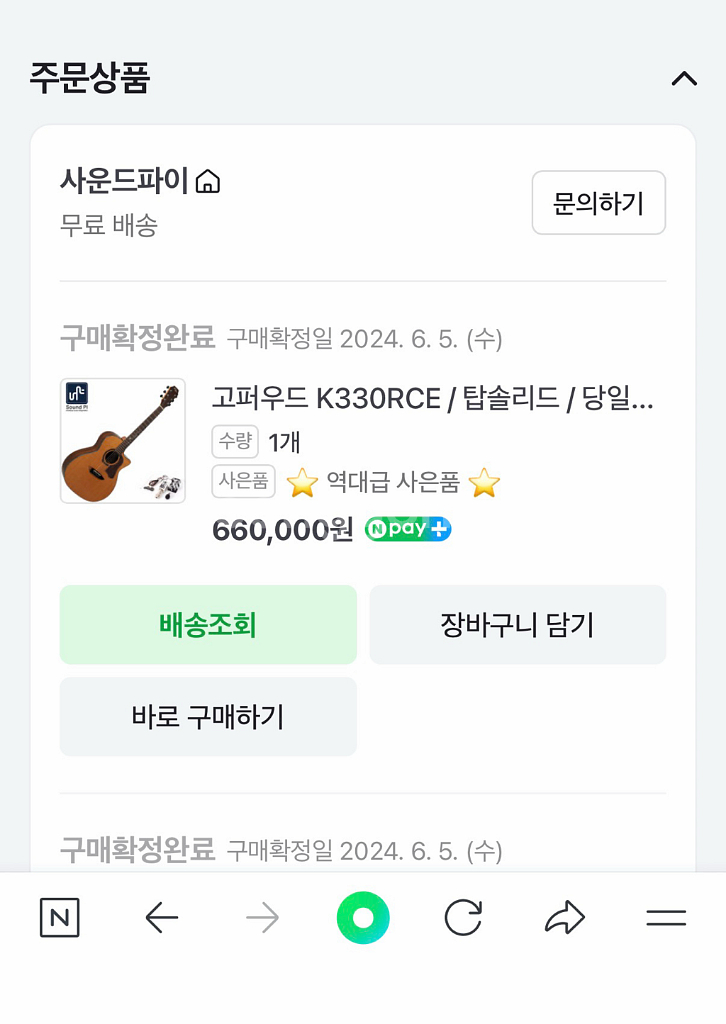Tap the Naver N icon in bottom toolbar
The width and height of the screenshot is (726, 1024).
coord(58,916)
